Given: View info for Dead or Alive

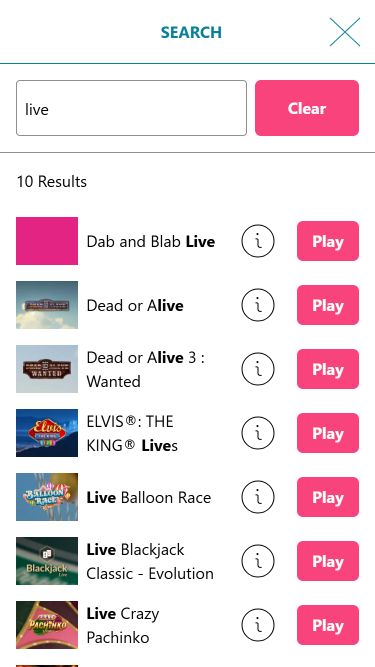Looking at the screenshot, I should coord(258,305).
